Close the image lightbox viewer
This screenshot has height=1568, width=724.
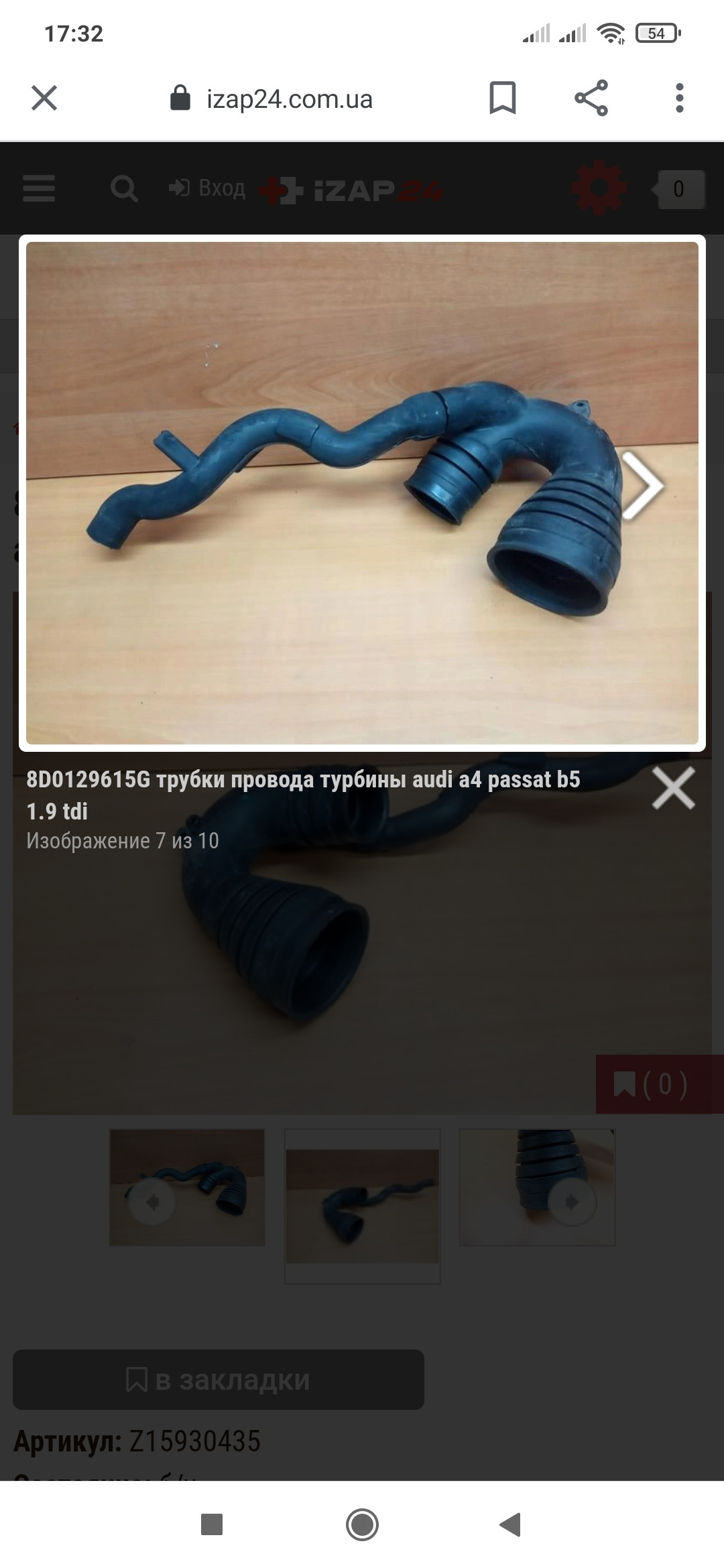(673, 788)
